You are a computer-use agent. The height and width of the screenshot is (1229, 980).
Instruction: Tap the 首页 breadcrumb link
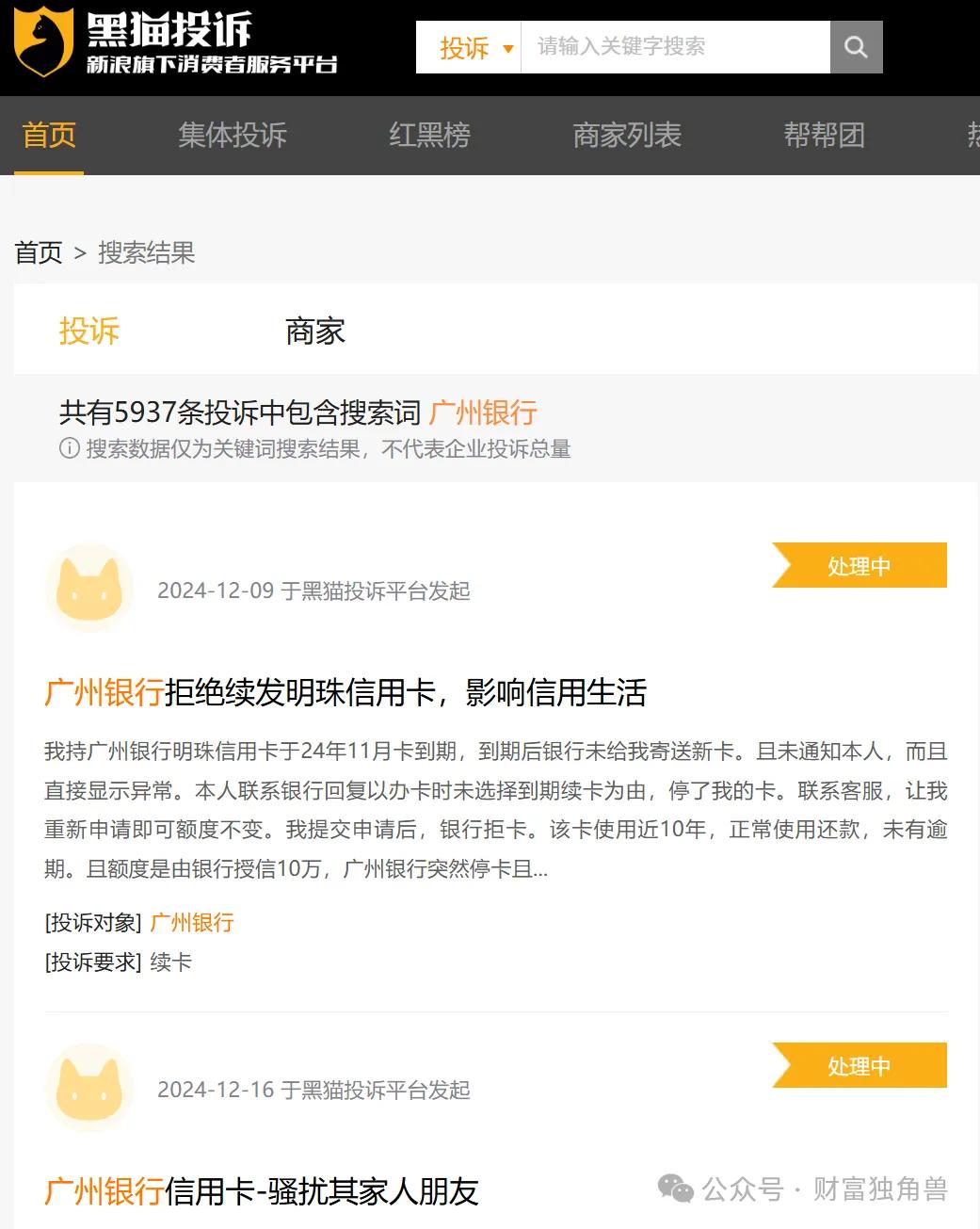39,252
